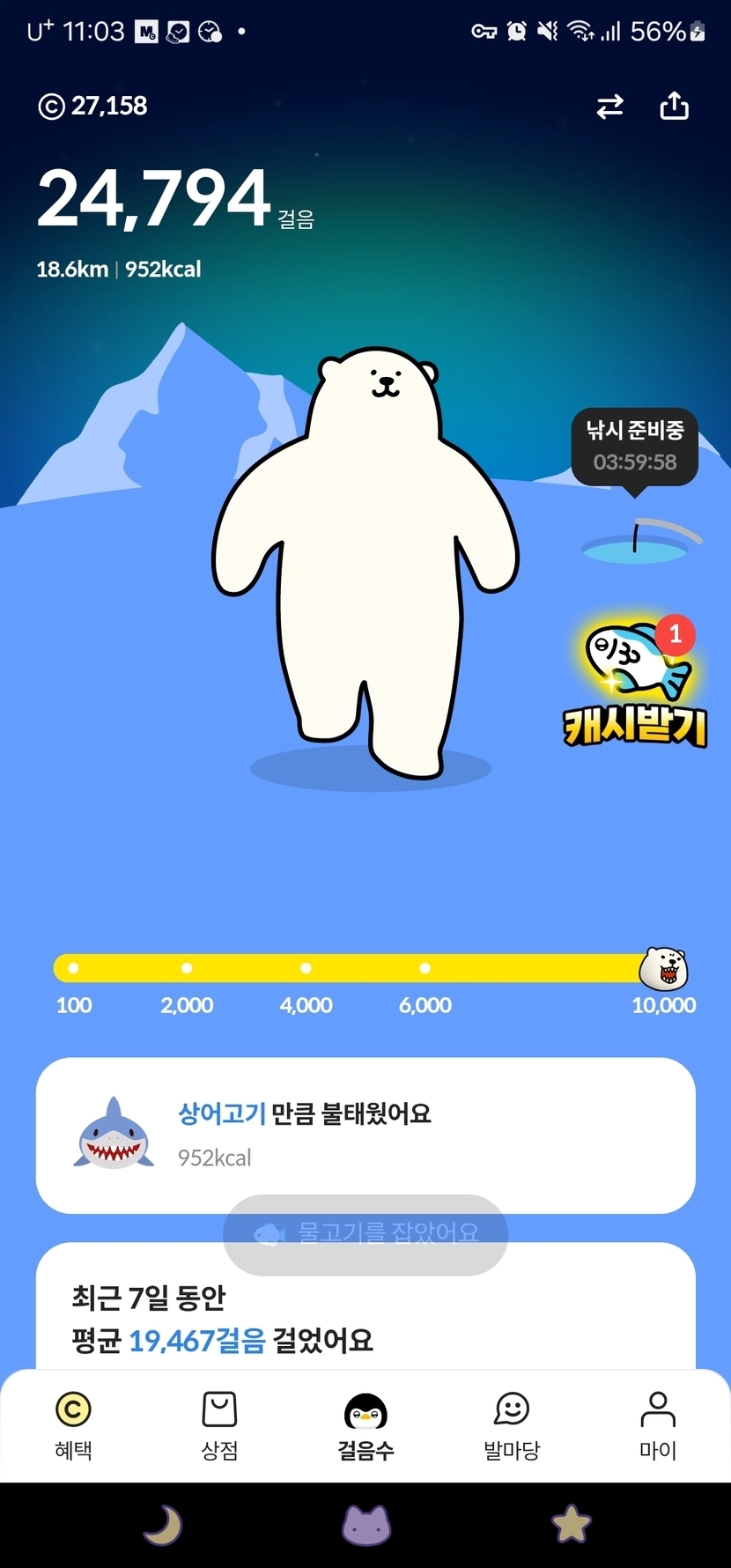Tap the cat-shaped system home button
Screen dimensions: 731x1568
pyautogui.click(x=365, y=1525)
